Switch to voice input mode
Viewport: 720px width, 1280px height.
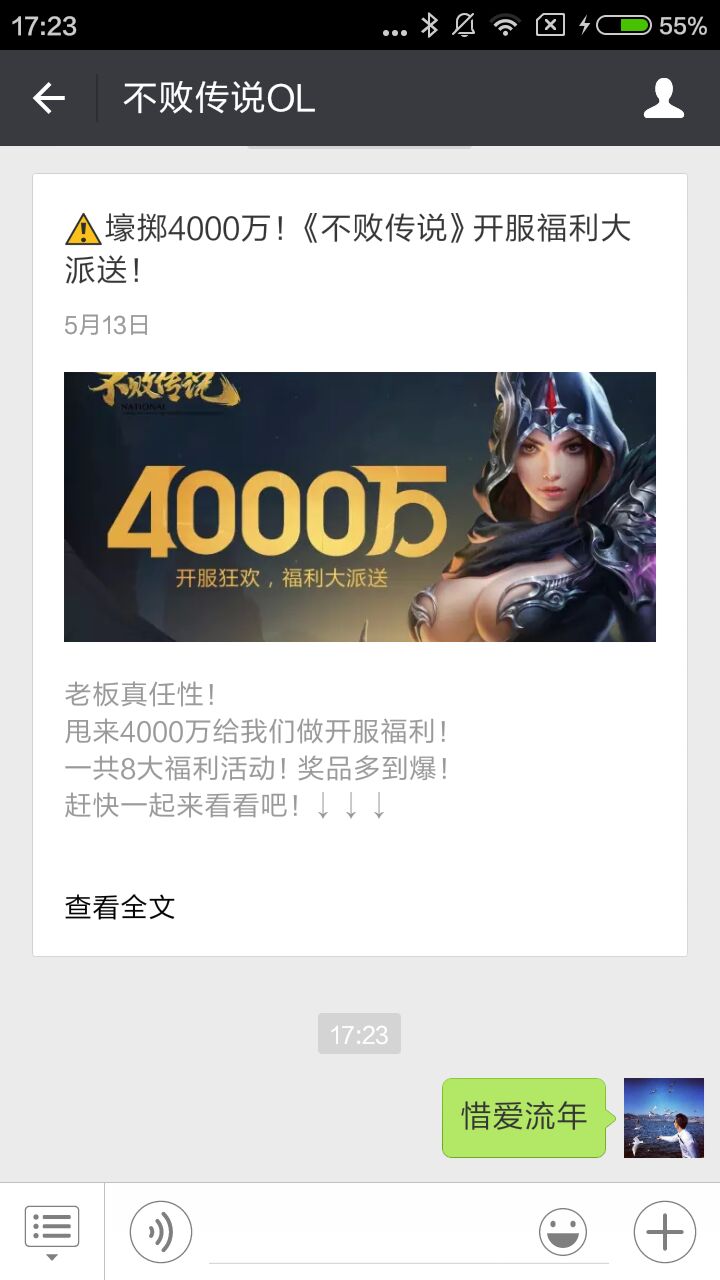[160, 1232]
